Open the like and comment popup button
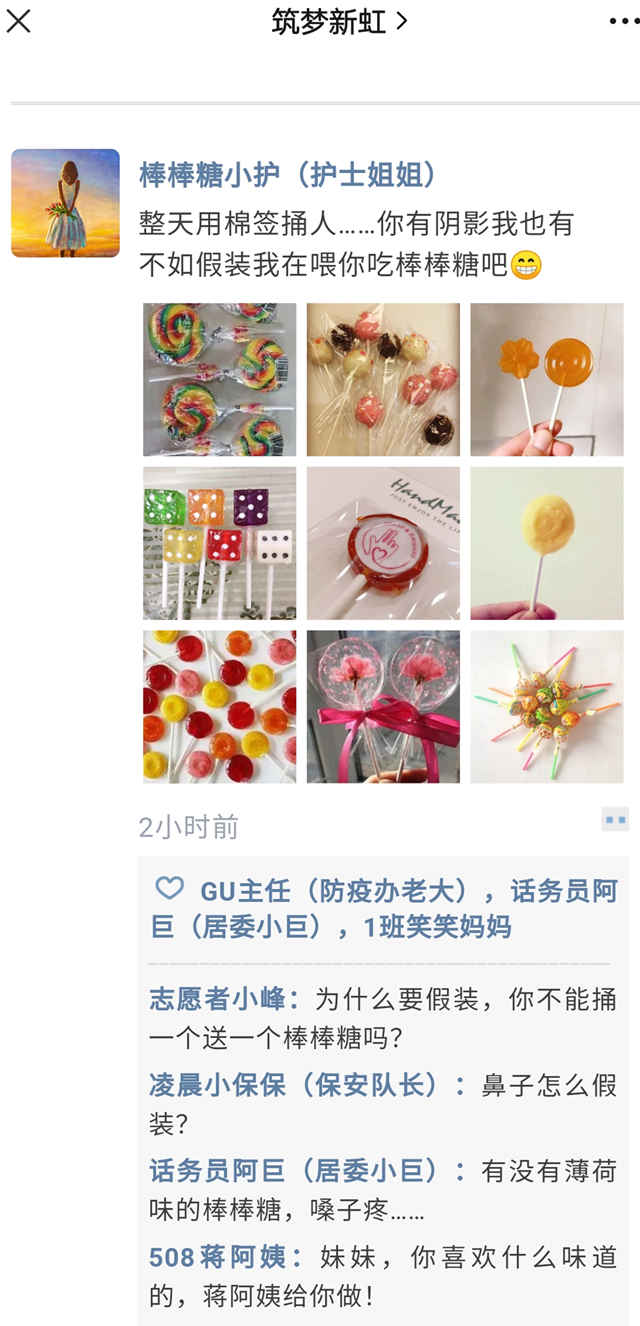 point(614,820)
